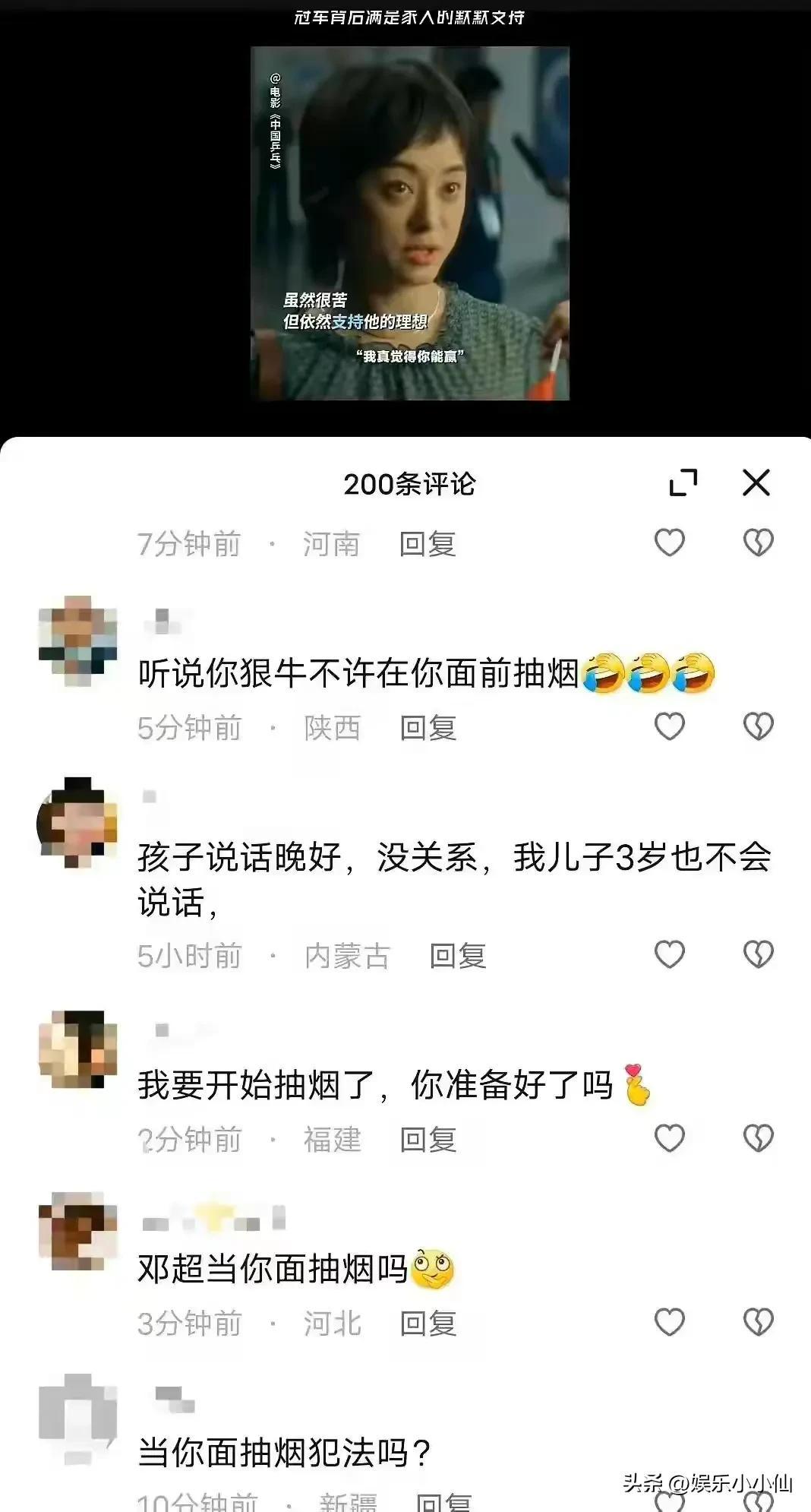Toggle like on the 孩子说话晚 comment

click(x=669, y=954)
